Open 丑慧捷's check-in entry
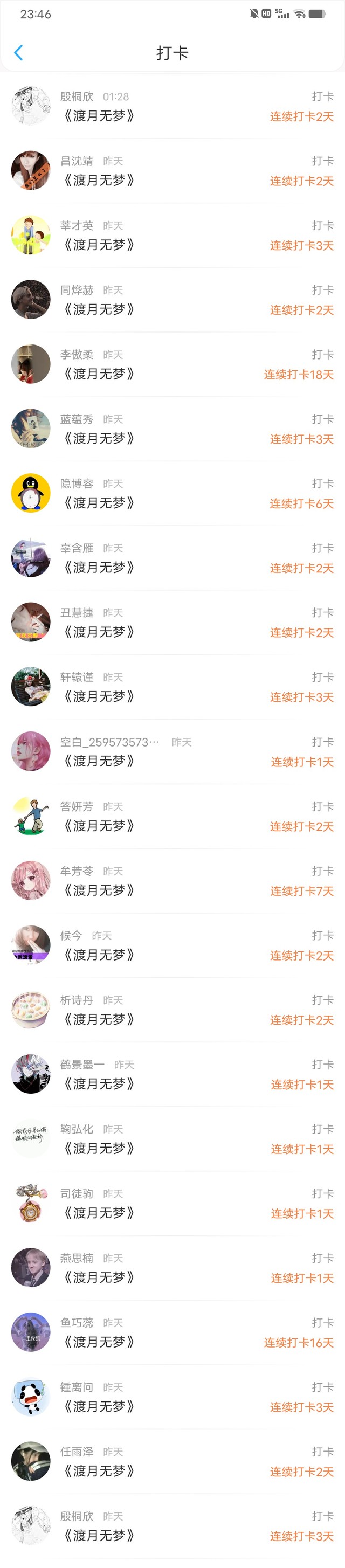345x1568 pixels. point(172,623)
